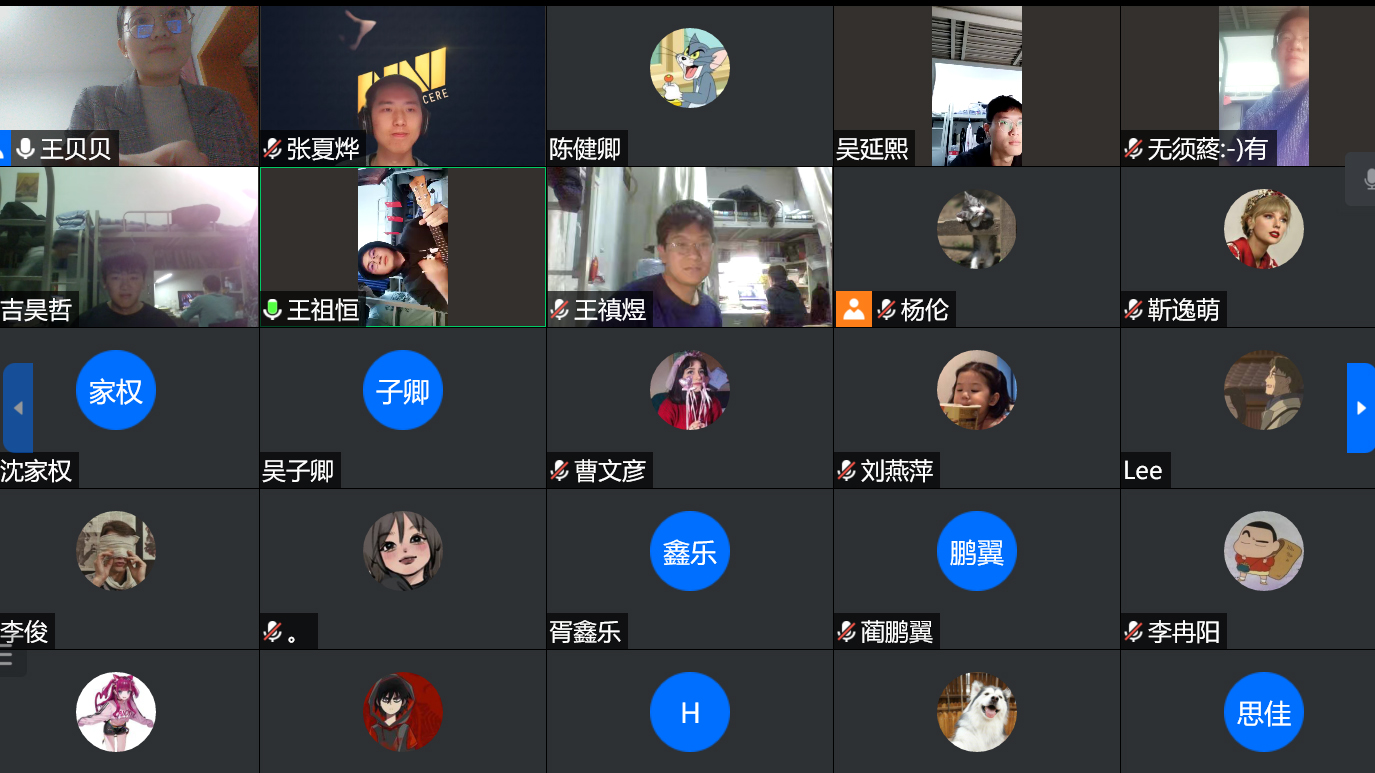Screen dimensions: 1375x773
Task: Select 张夏烨's video tile
Action: click(402, 85)
